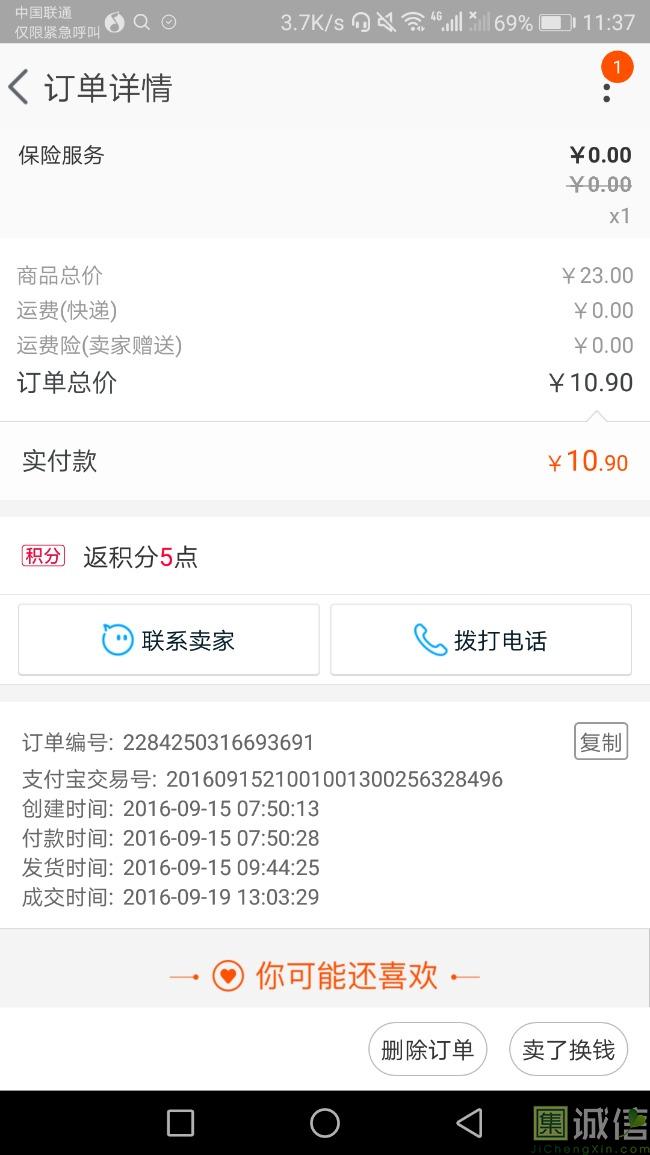
Task: Tap the system home button
Action: point(325,1123)
